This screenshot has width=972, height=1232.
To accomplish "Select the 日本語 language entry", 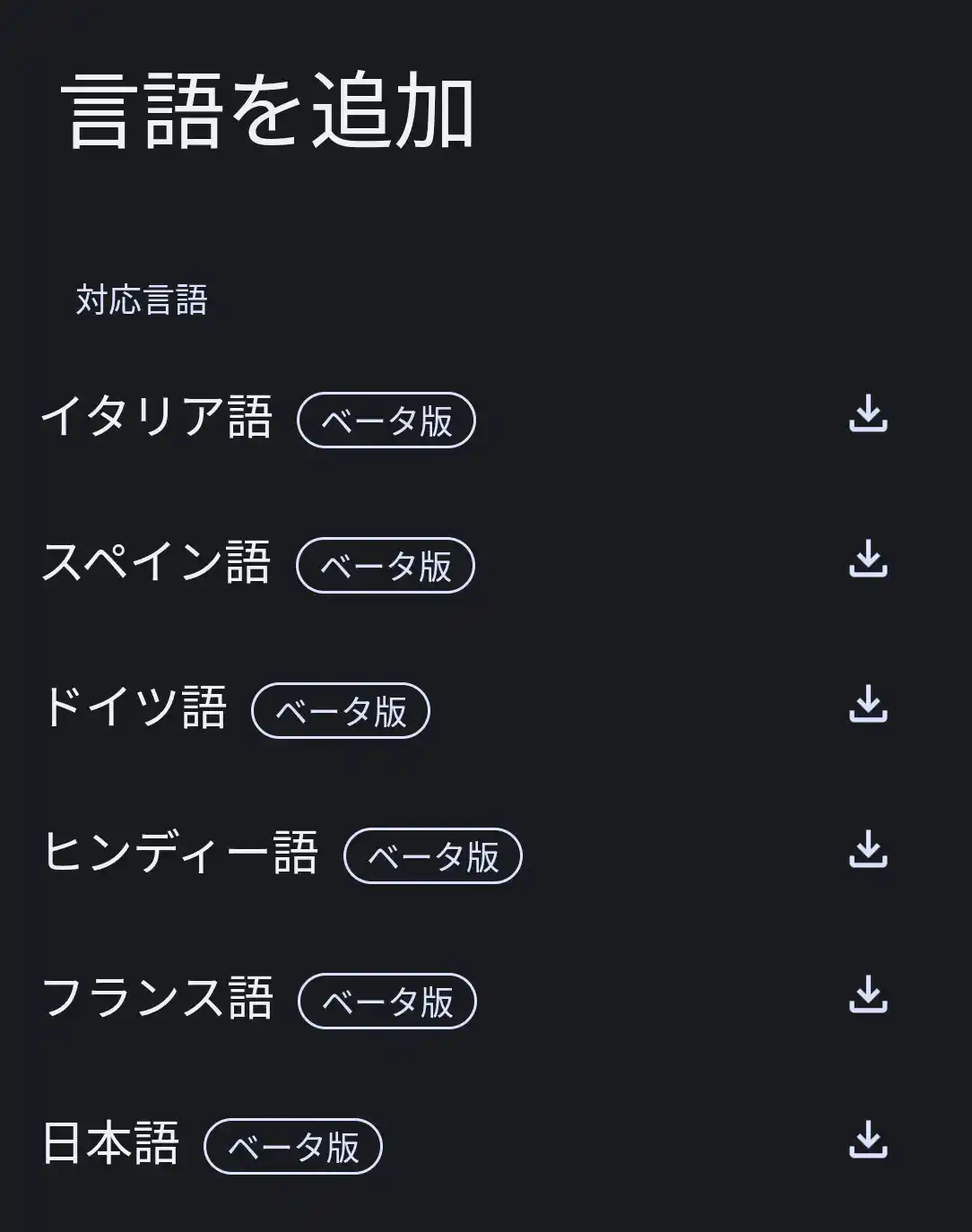I will tap(112, 1143).
